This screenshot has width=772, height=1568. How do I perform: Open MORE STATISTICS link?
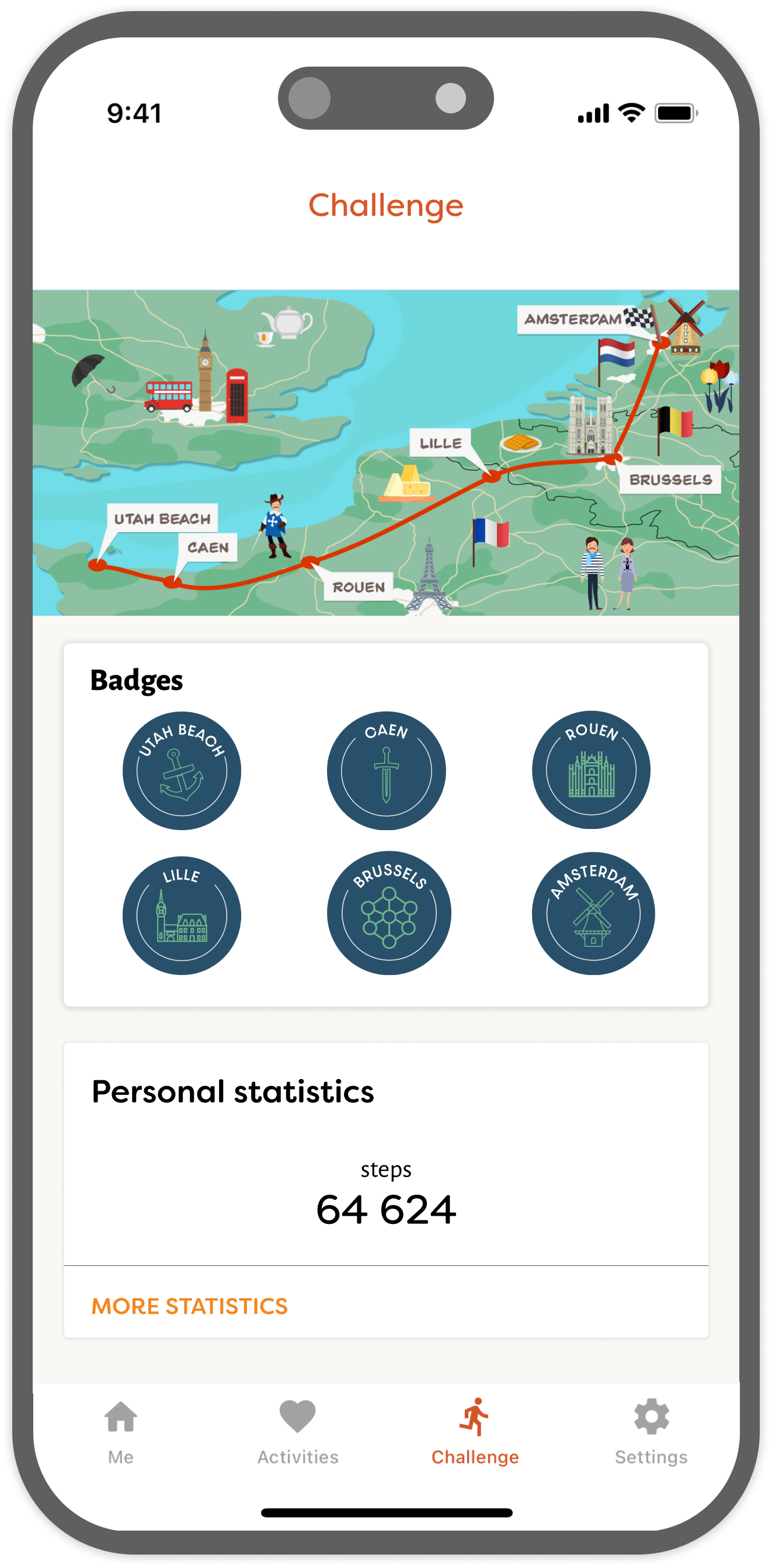[189, 1306]
